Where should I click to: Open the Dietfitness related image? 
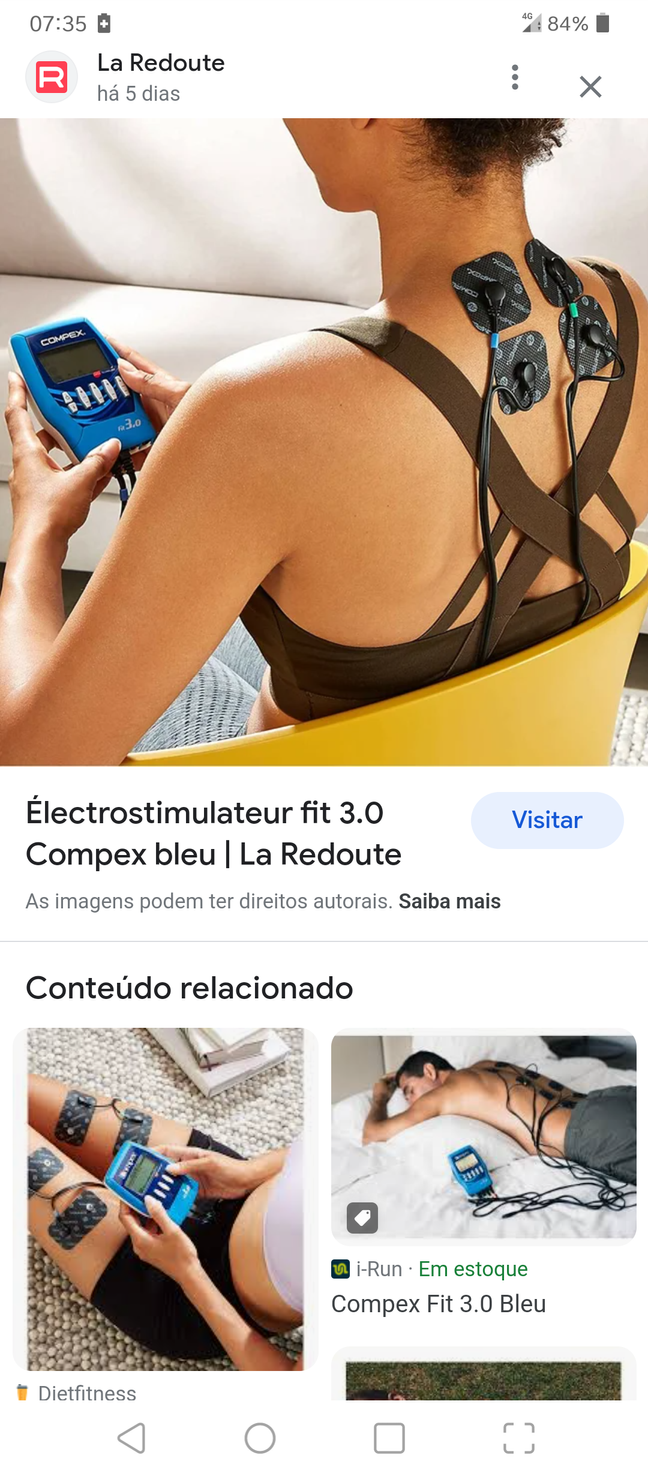165,1198
